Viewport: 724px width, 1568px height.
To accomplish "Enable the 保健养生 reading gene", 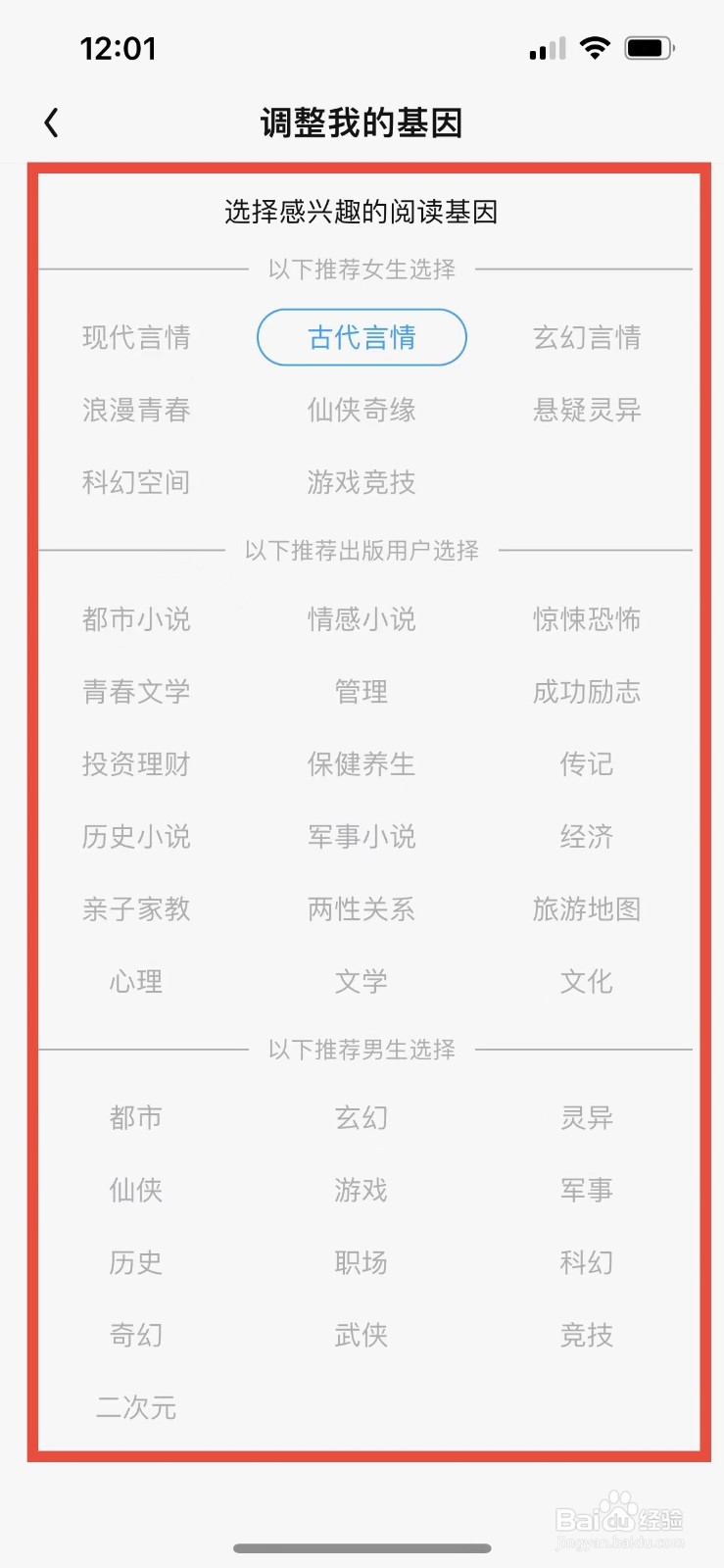I will (361, 764).
